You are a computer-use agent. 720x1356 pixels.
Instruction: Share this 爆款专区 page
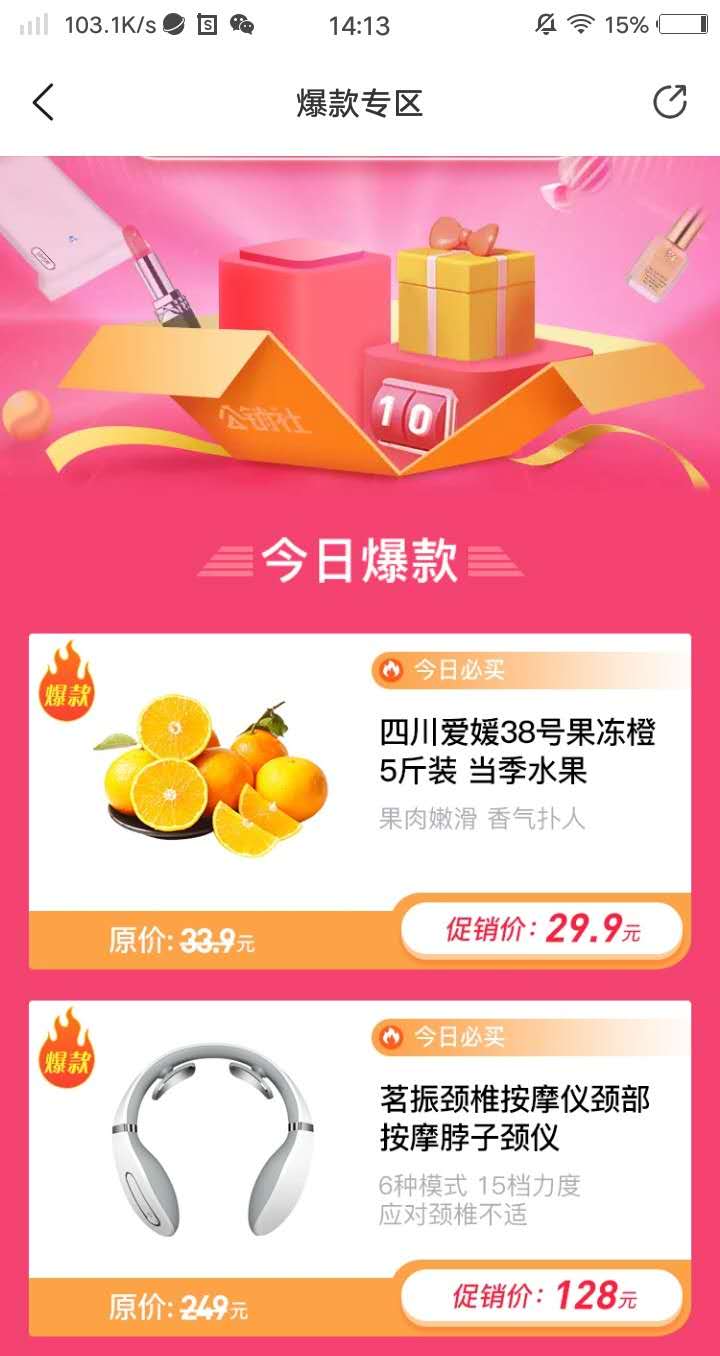669,102
